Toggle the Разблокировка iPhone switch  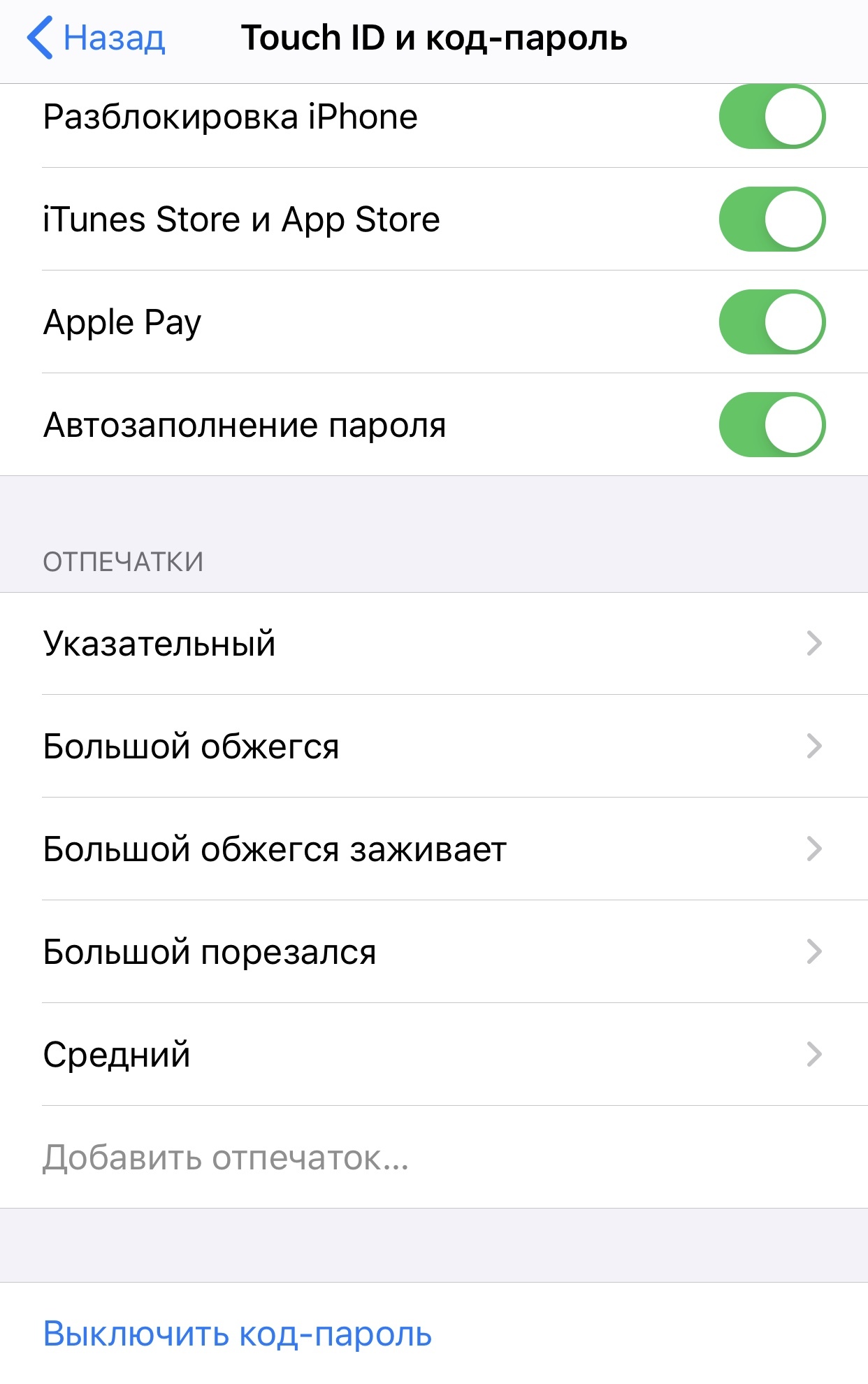pos(772,117)
